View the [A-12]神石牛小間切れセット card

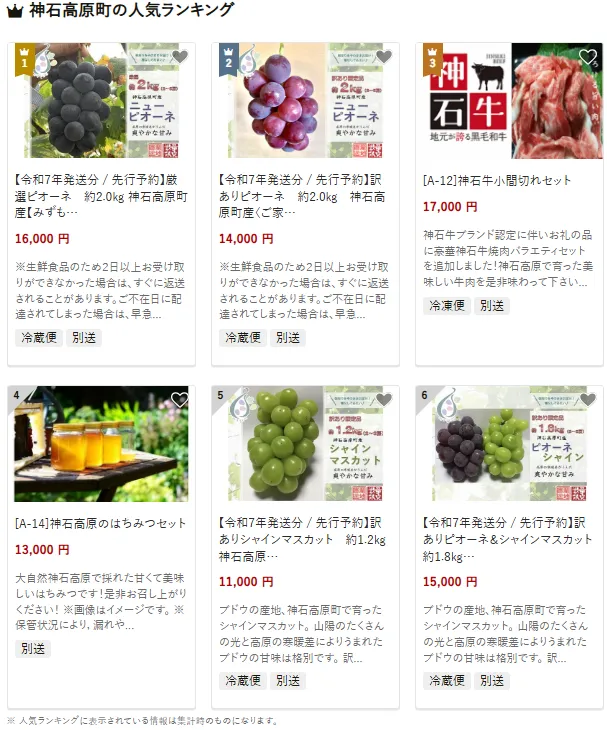497,181
